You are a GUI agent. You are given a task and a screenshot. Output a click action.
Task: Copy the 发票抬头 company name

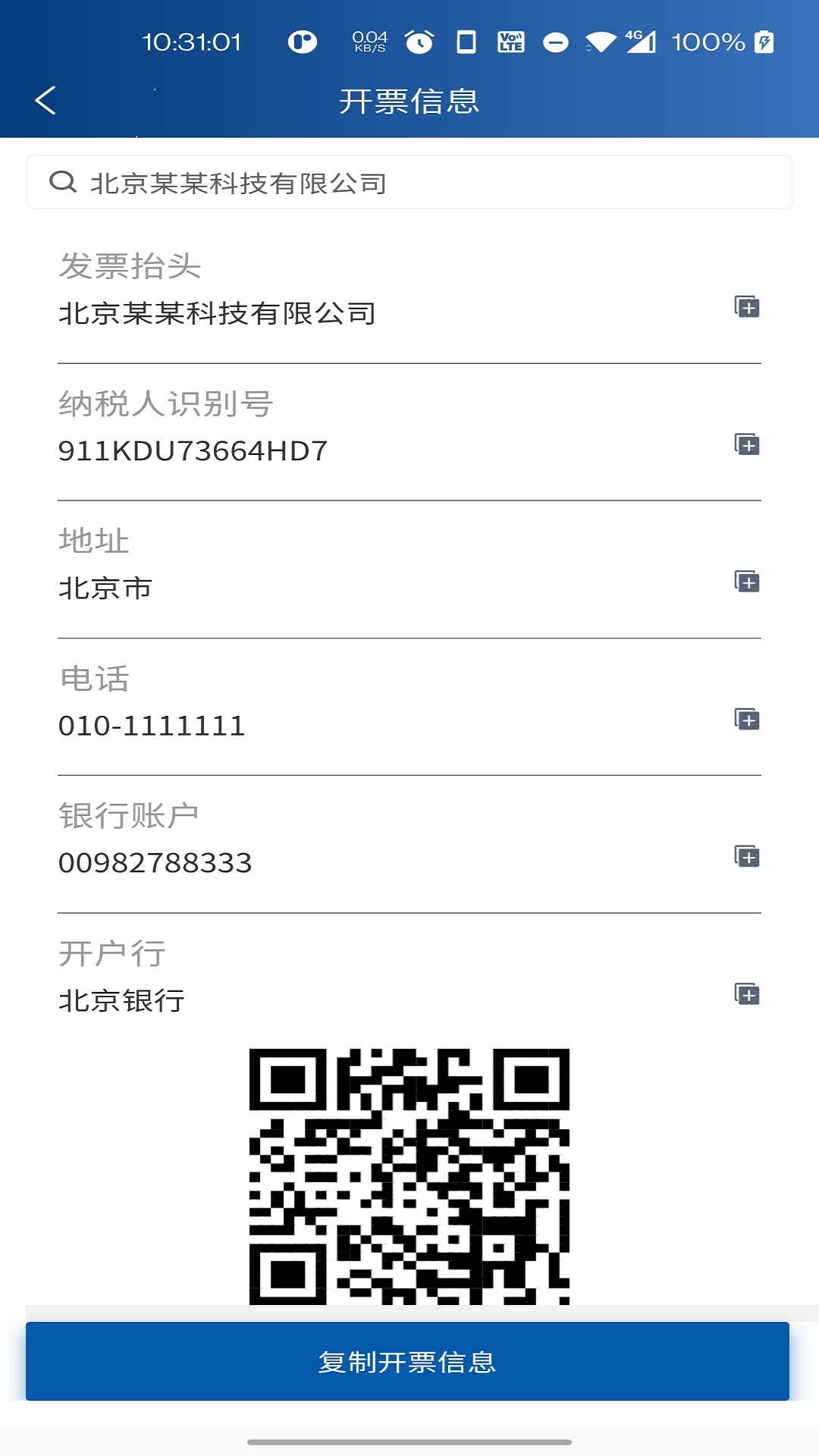tap(747, 307)
